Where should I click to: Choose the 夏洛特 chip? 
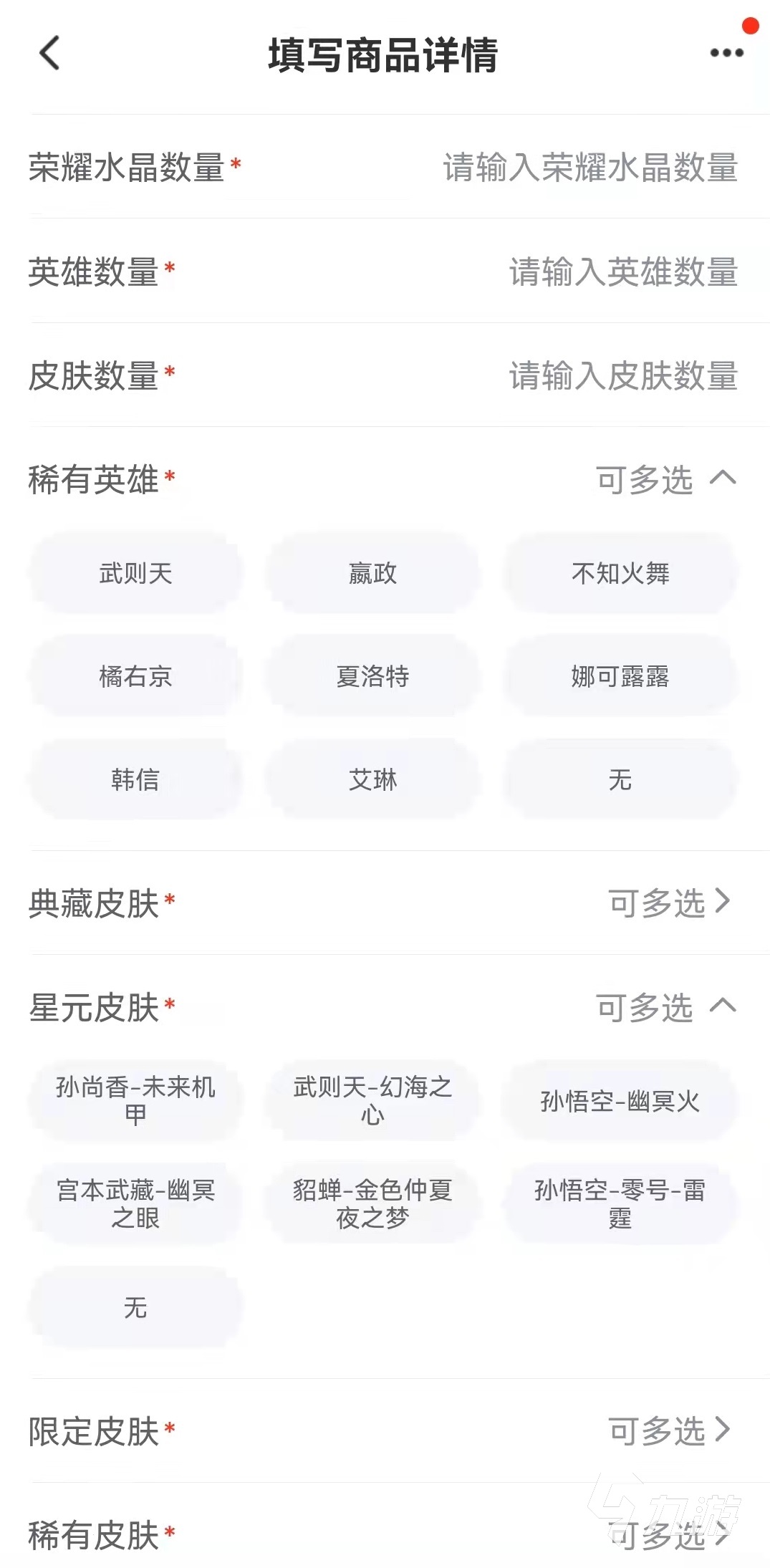[x=372, y=676]
